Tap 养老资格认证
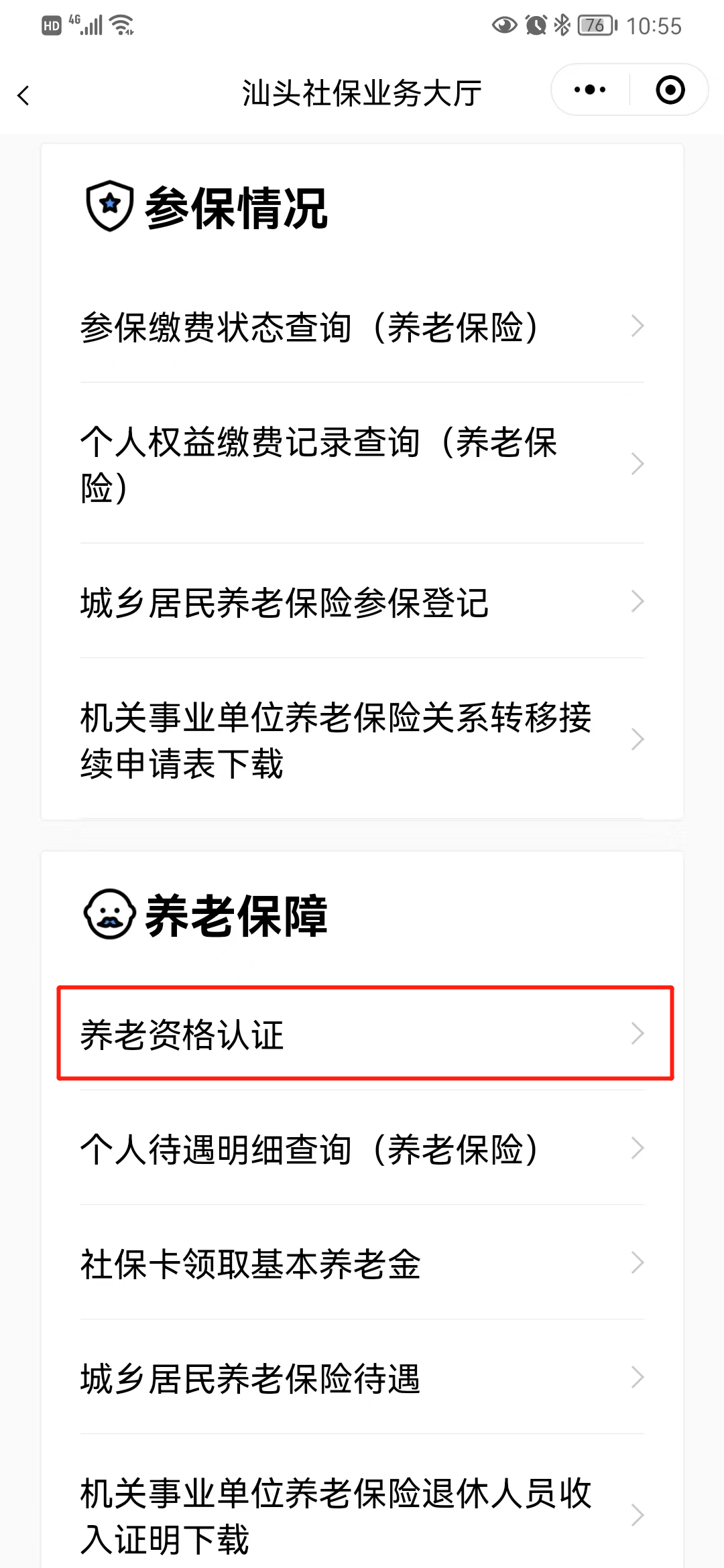The width and height of the screenshot is (724, 1568). 362,1034
